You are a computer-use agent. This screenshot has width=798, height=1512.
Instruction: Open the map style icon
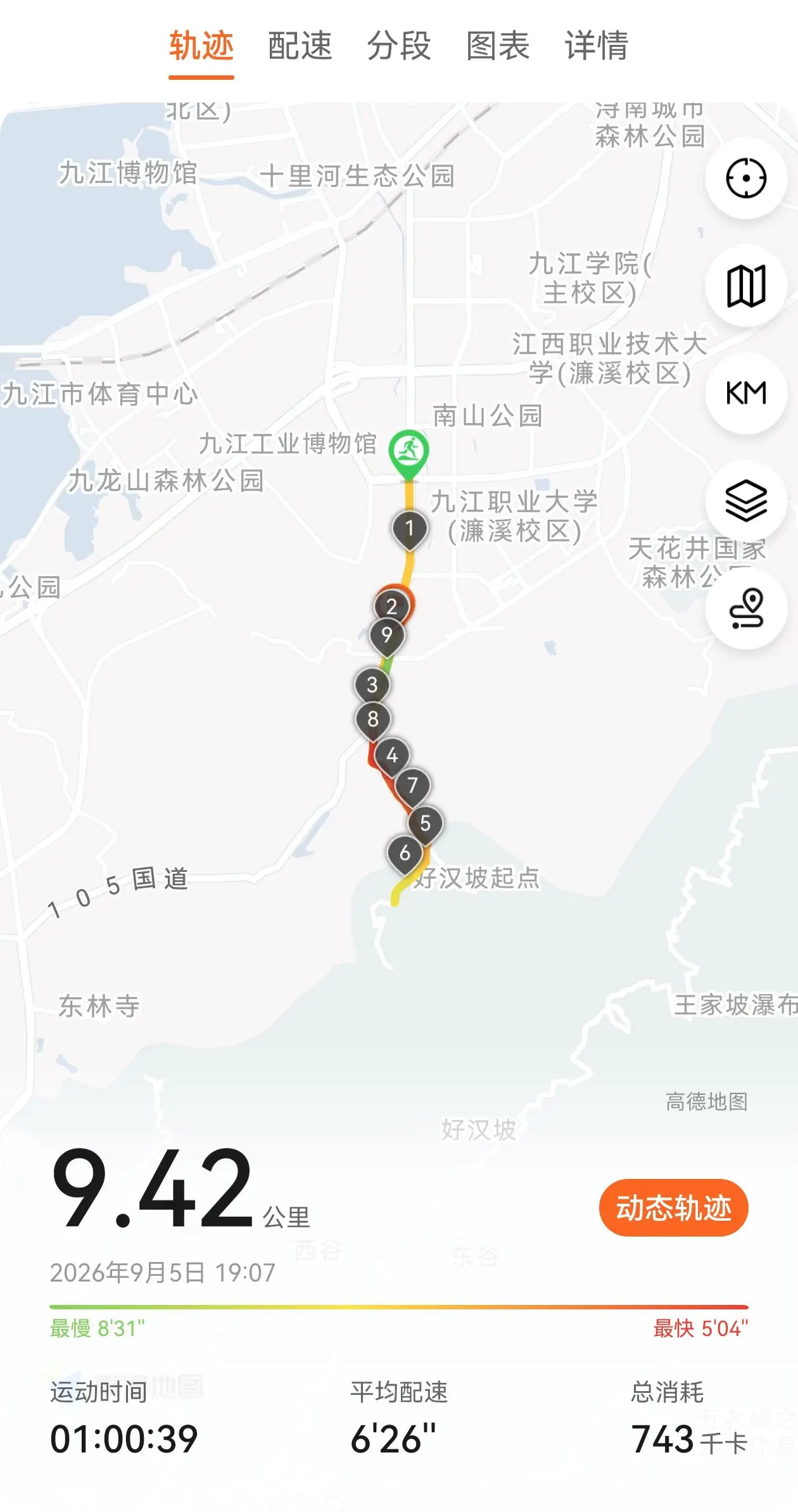coord(746,286)
